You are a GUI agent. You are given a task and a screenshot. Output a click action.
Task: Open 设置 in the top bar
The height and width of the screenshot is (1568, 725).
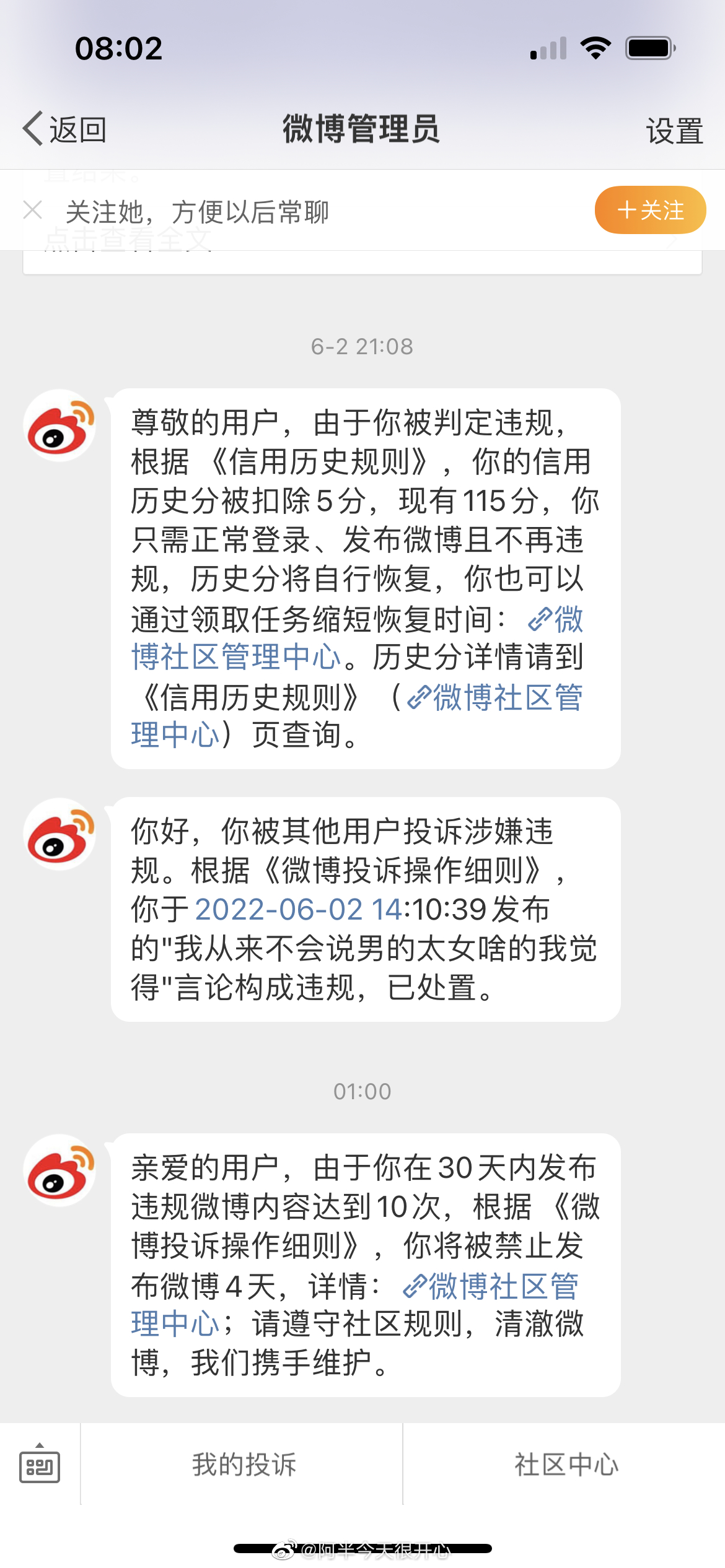(674, 131)
